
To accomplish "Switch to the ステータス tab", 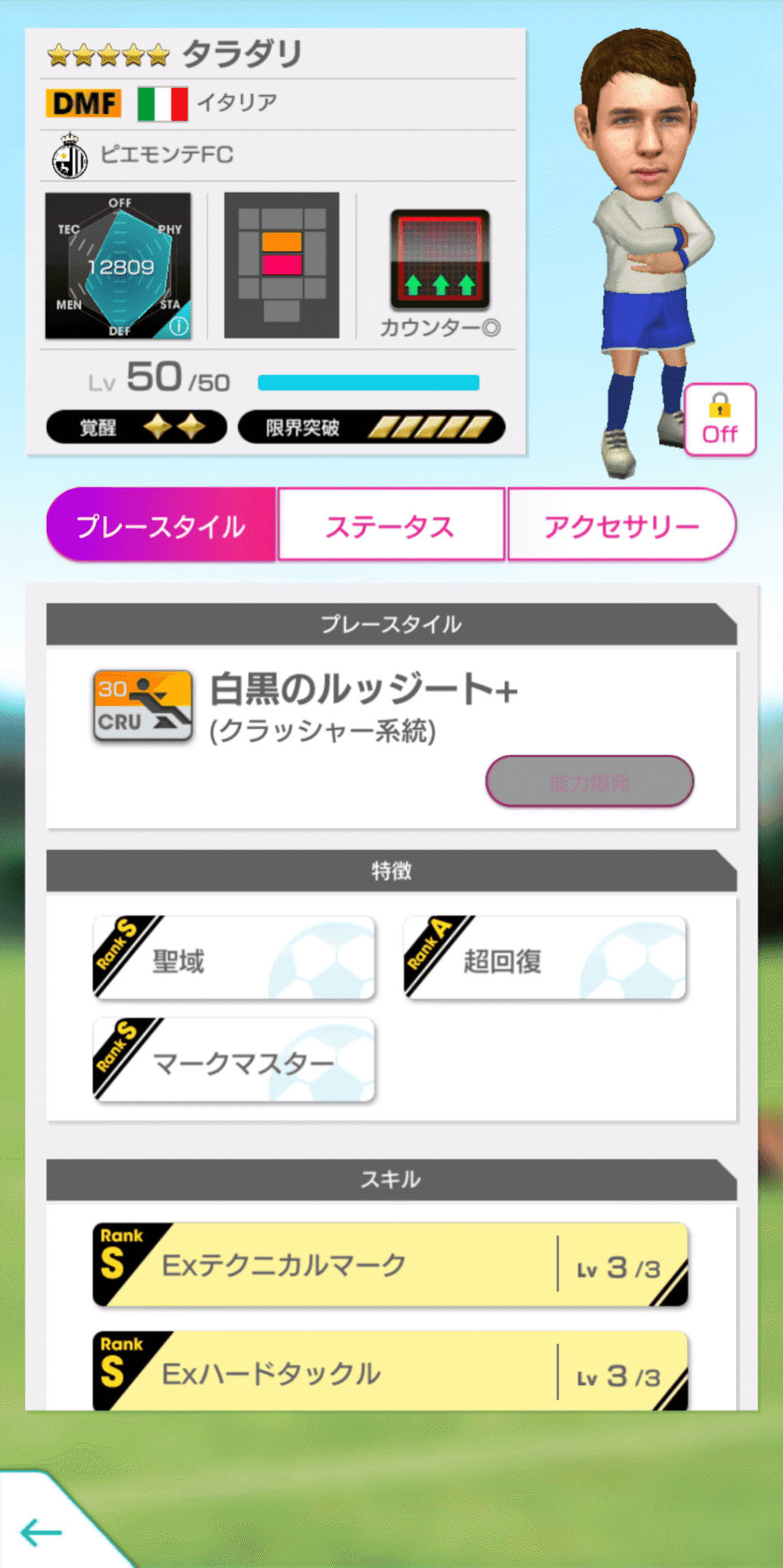I will [x=390, y=524].
